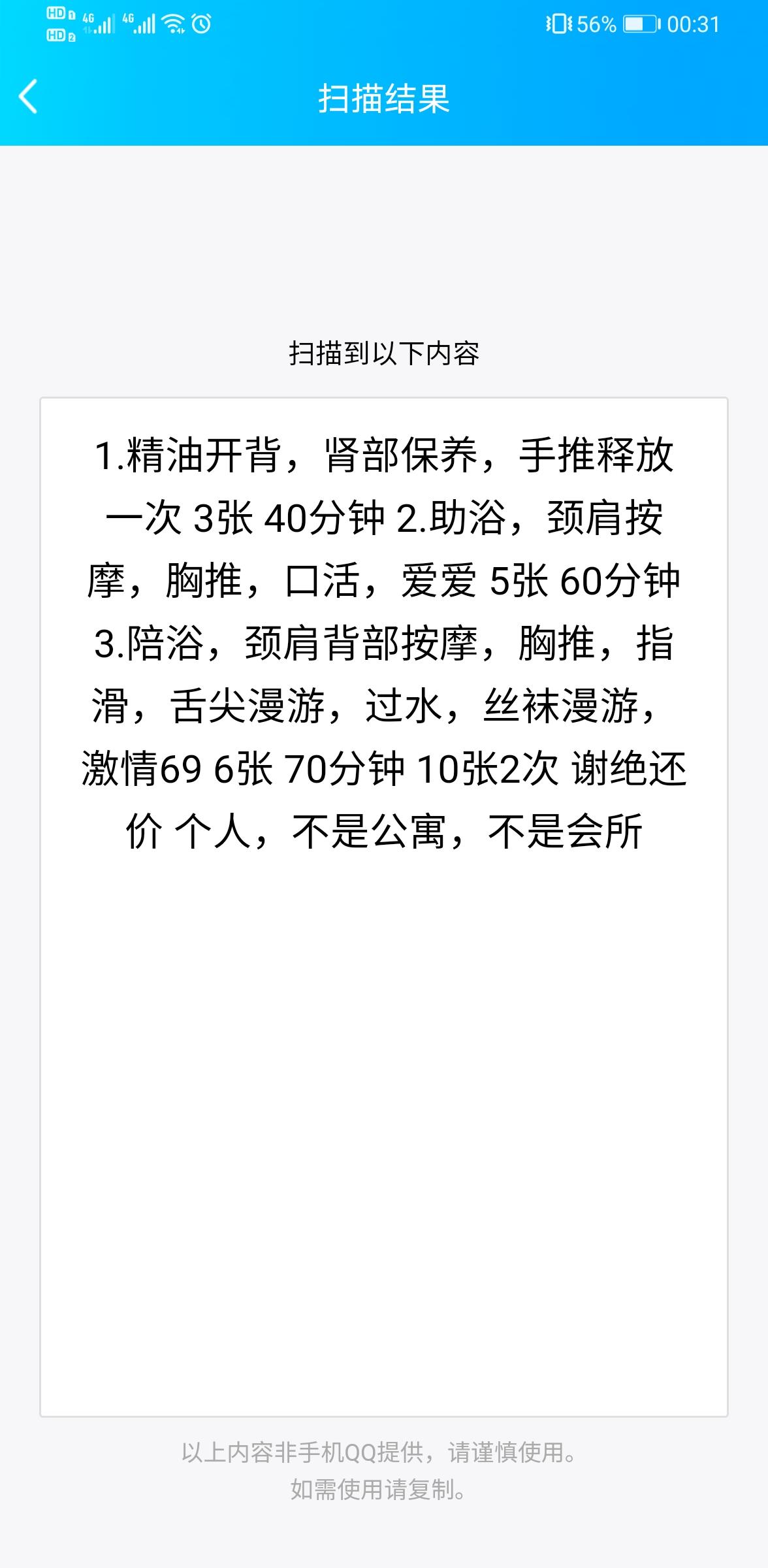Tap the WiFi icon in the status bar
This screenshot has height=1568, width=768.
[x=173, y=22]
